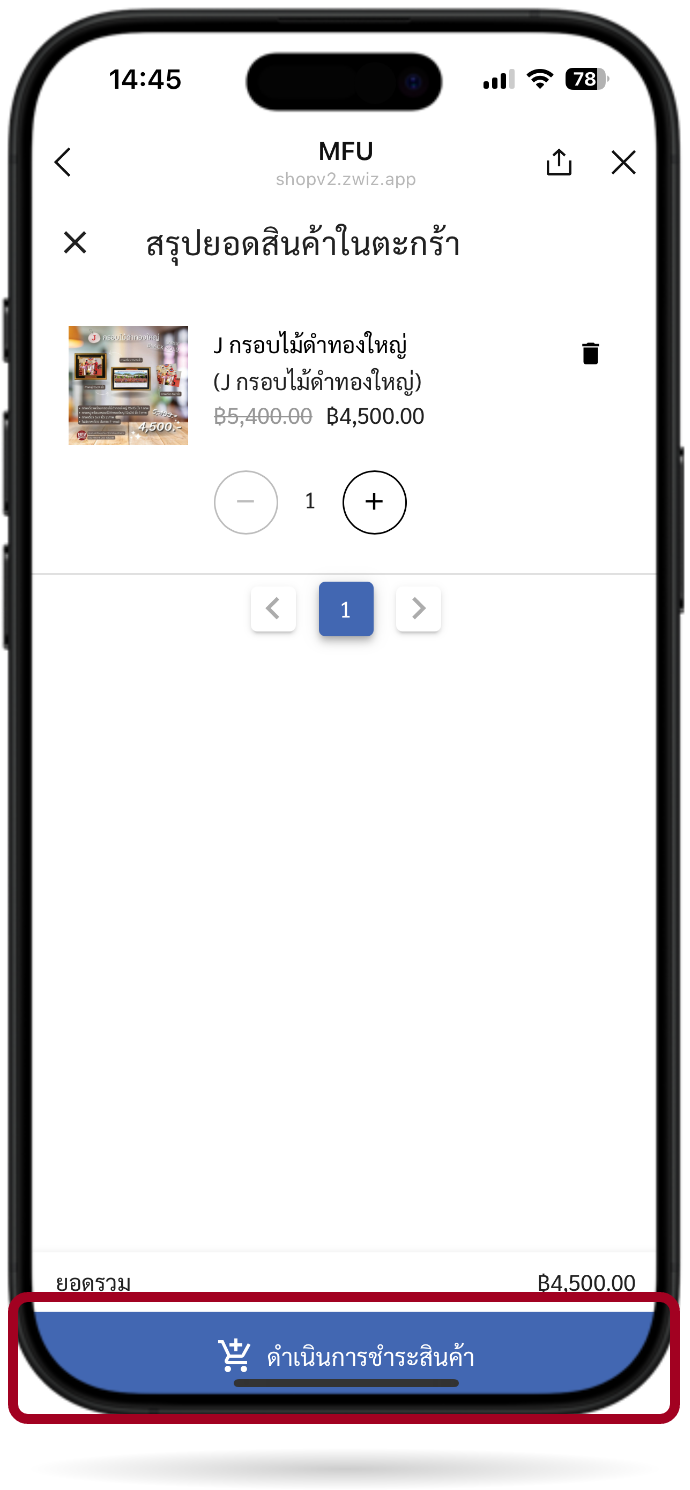Dismiss the cart summary panel
This screenshot has height=1490, width=690.
[75, 243]
